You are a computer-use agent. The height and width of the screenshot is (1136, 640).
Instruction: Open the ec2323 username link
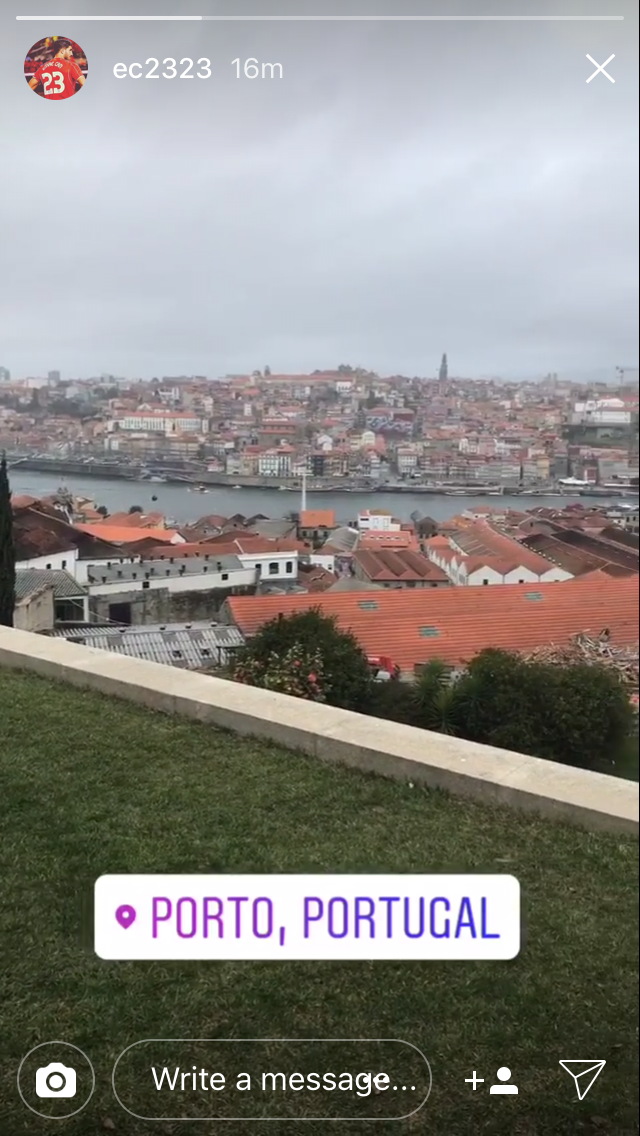point(162,69)
